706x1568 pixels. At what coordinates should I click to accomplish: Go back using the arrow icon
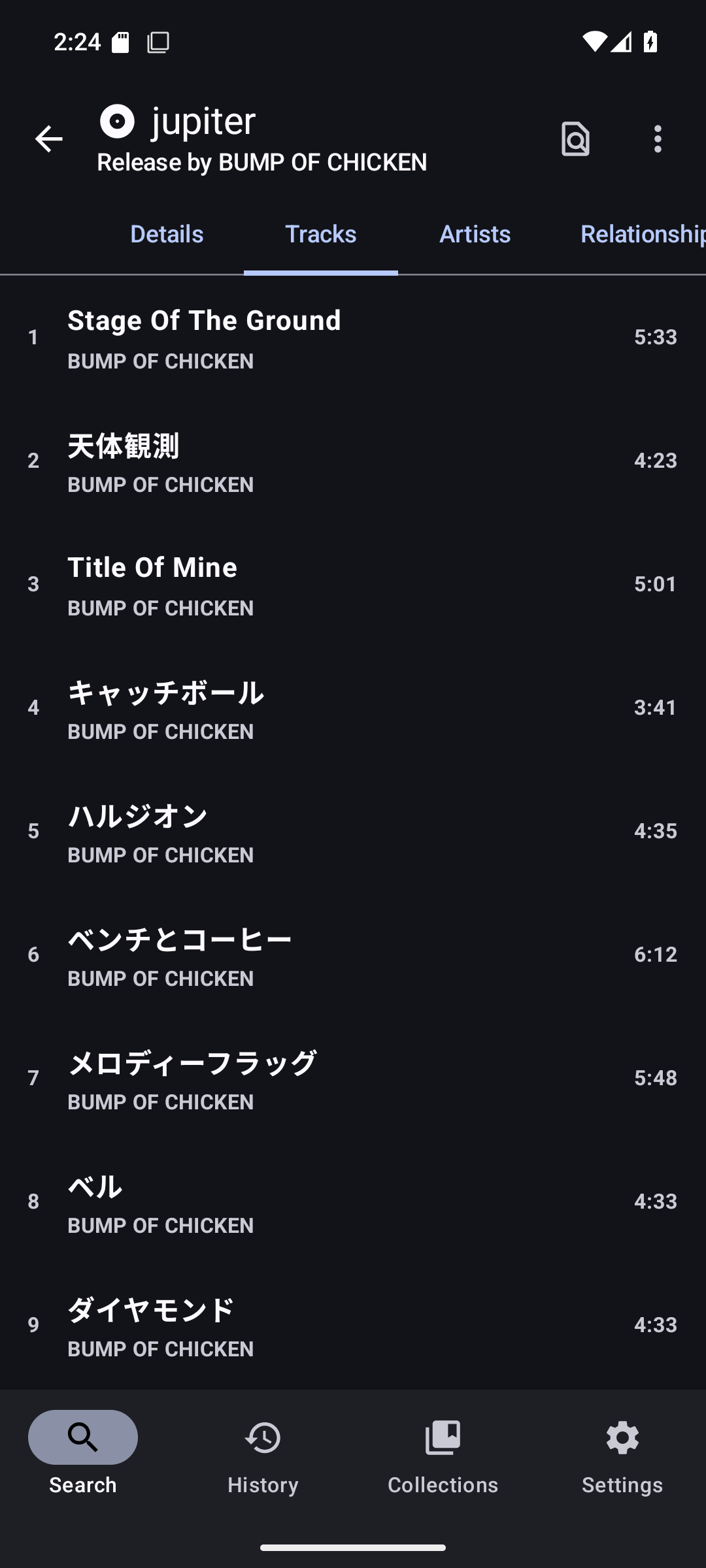[48, 139]
